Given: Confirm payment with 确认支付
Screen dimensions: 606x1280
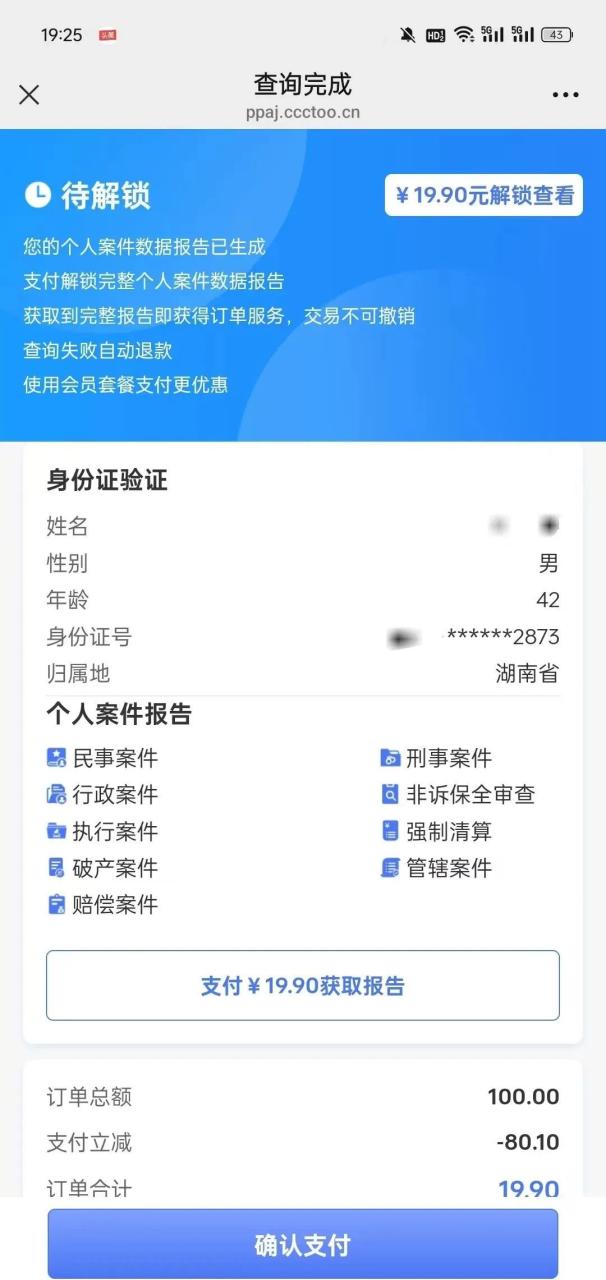Looking at the screenshot, I should coord(302,1245).
